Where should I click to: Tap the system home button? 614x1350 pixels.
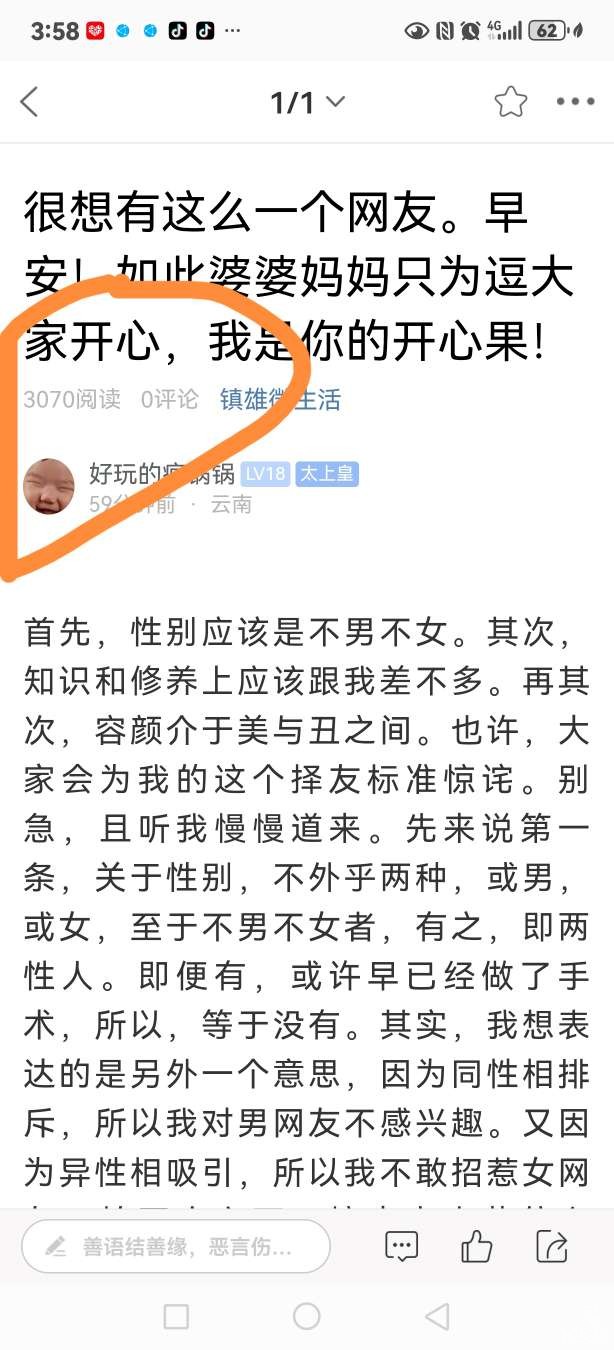307,1316
